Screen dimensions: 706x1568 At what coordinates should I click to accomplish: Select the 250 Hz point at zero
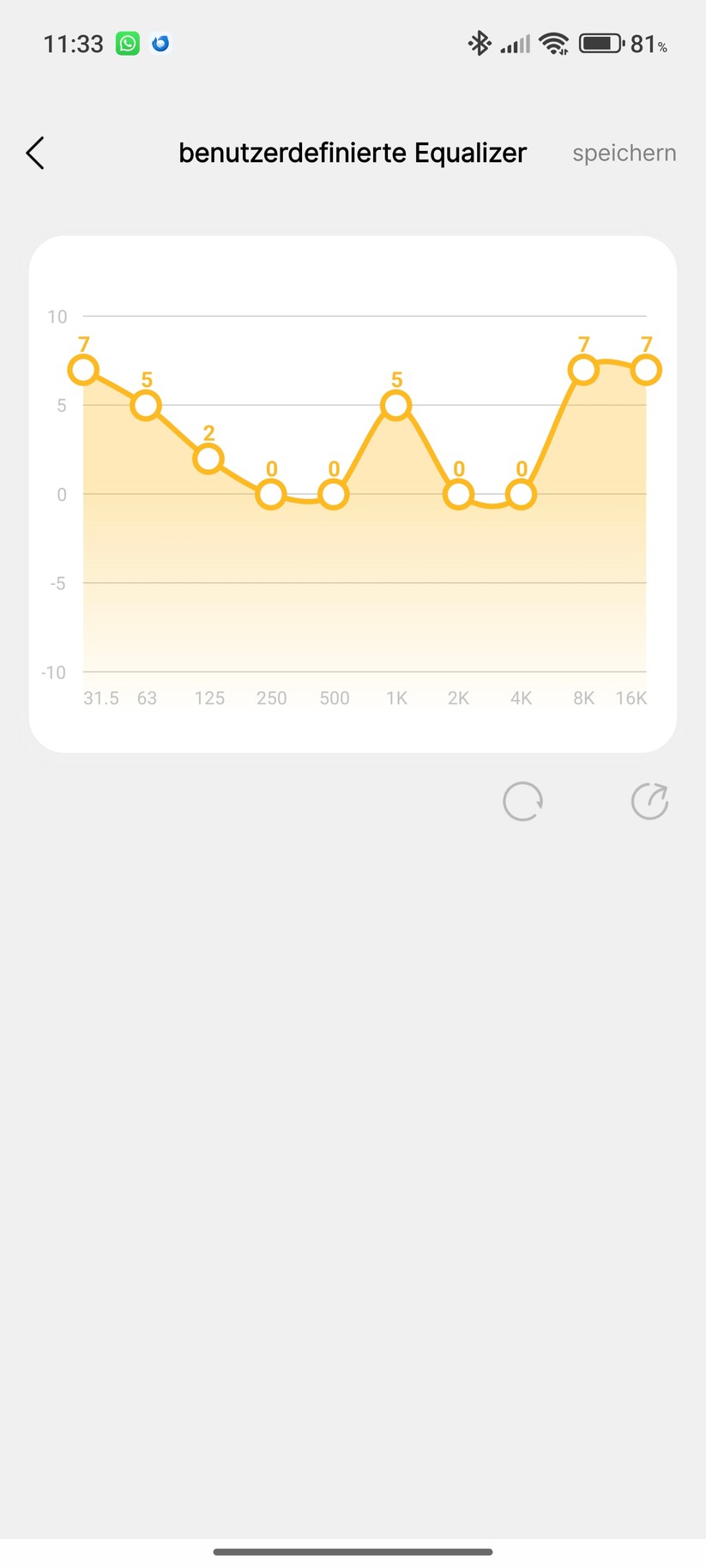tap(271, 494)
